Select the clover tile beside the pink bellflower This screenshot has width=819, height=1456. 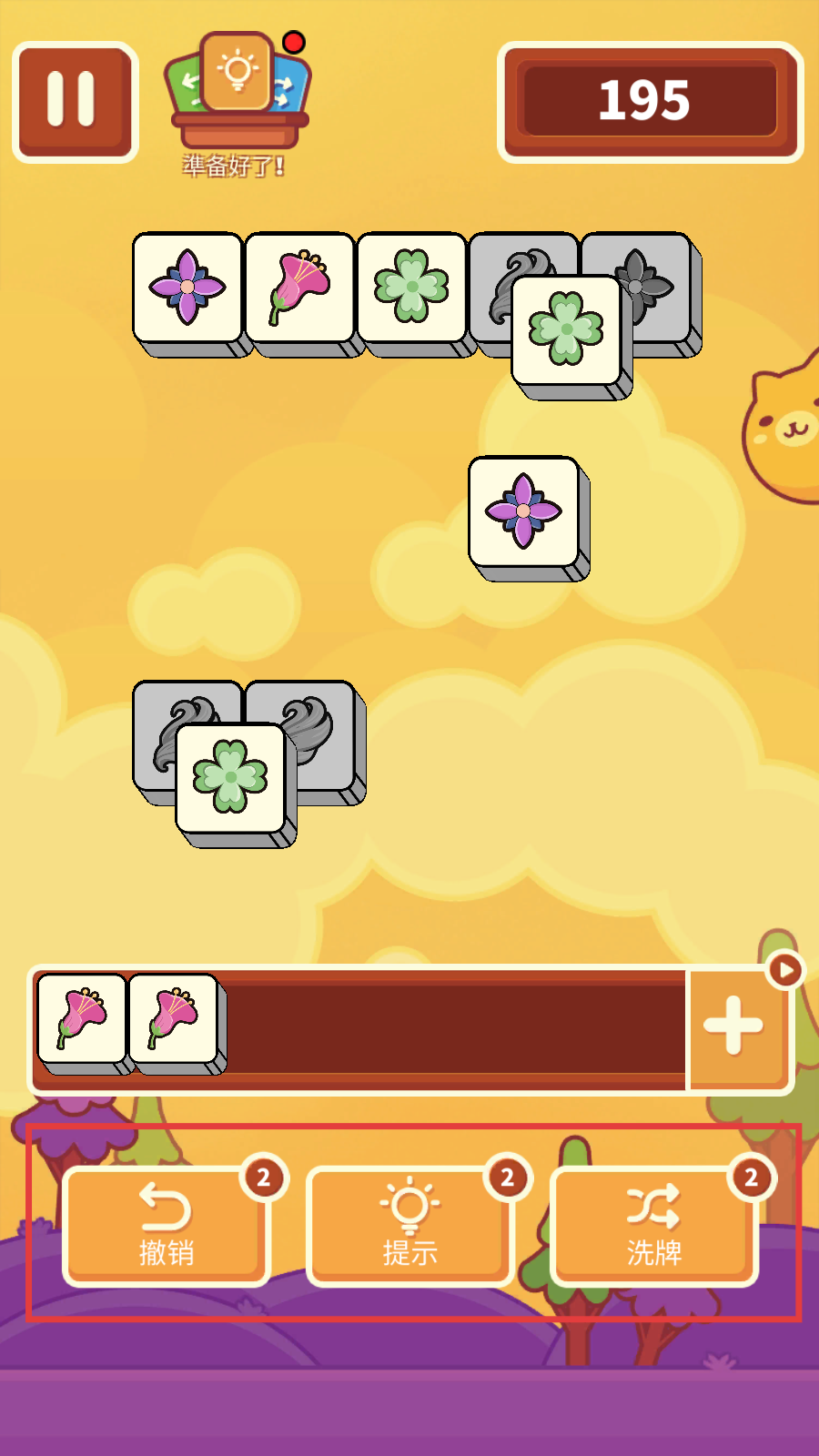(x=411, y=288)
